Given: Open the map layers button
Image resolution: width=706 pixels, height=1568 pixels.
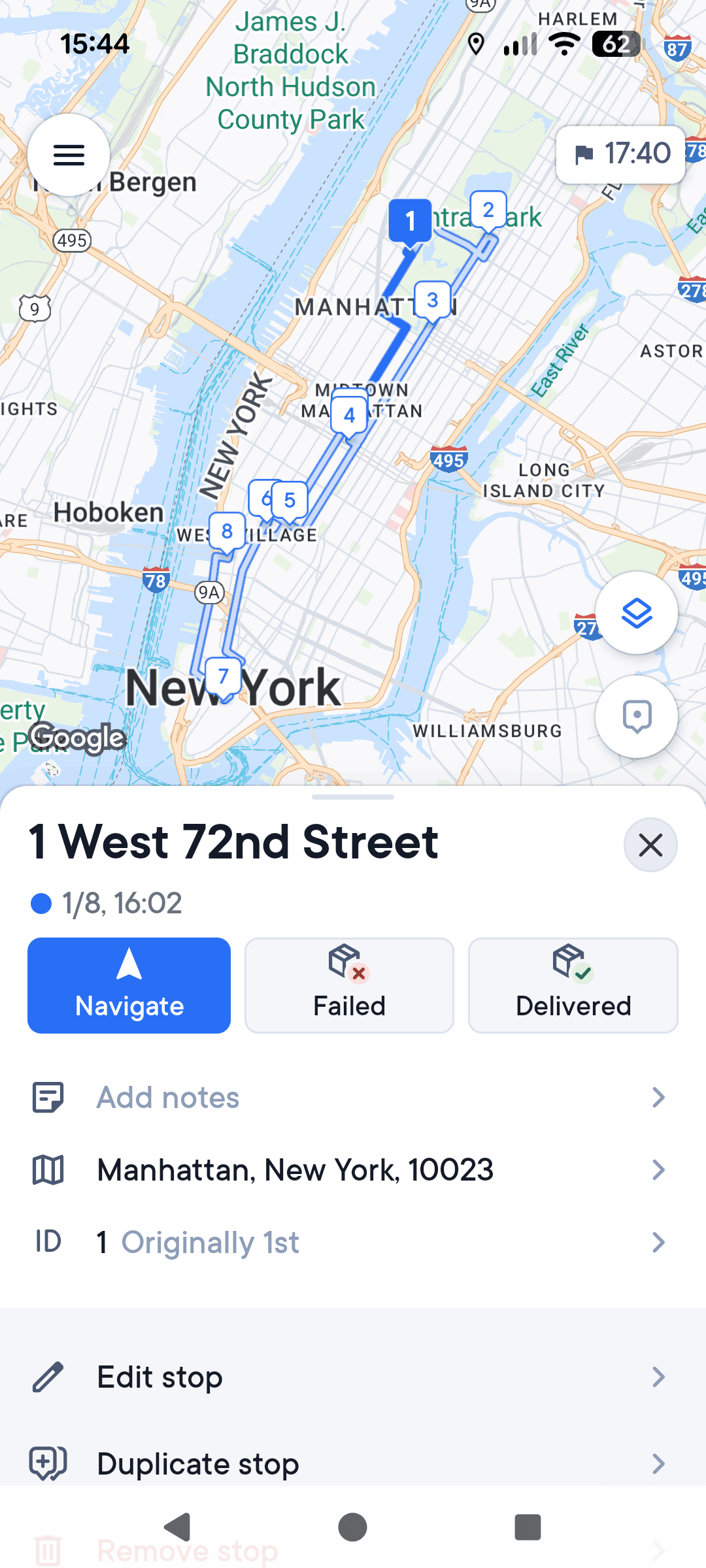Looking at the screenshot, I should (x=636, y=613).
